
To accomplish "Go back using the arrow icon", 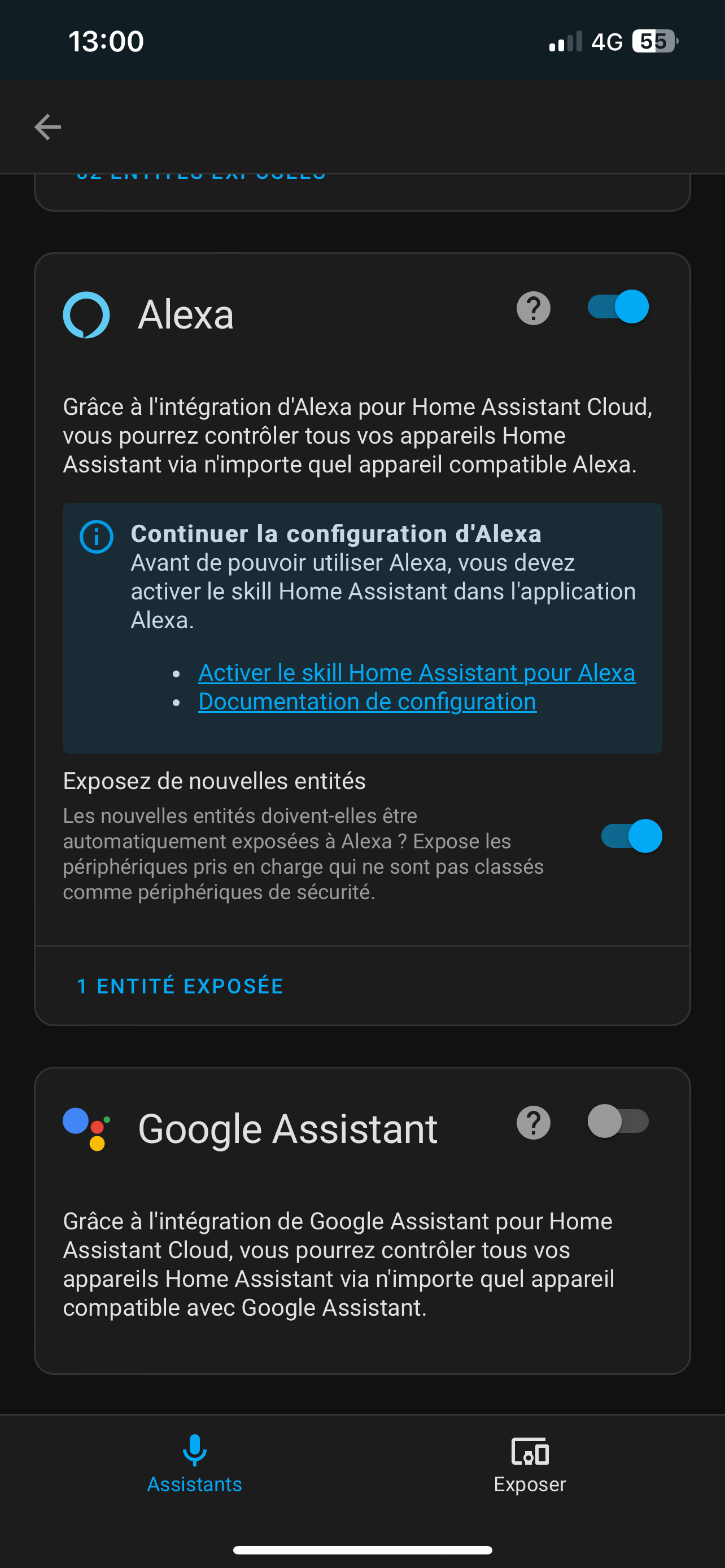I will click(47, 126).
